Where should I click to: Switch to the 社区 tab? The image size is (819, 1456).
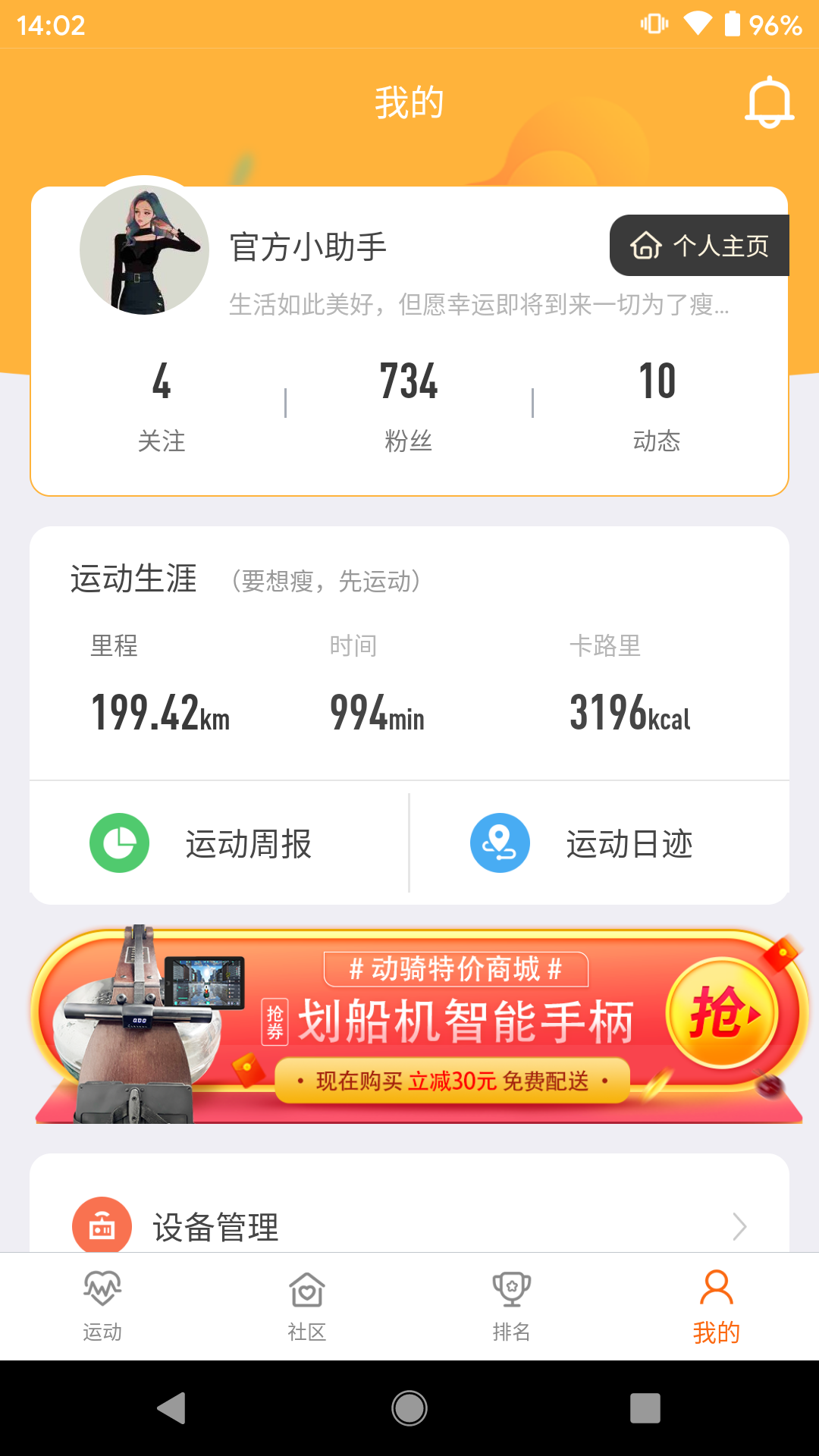[306, 1306]
